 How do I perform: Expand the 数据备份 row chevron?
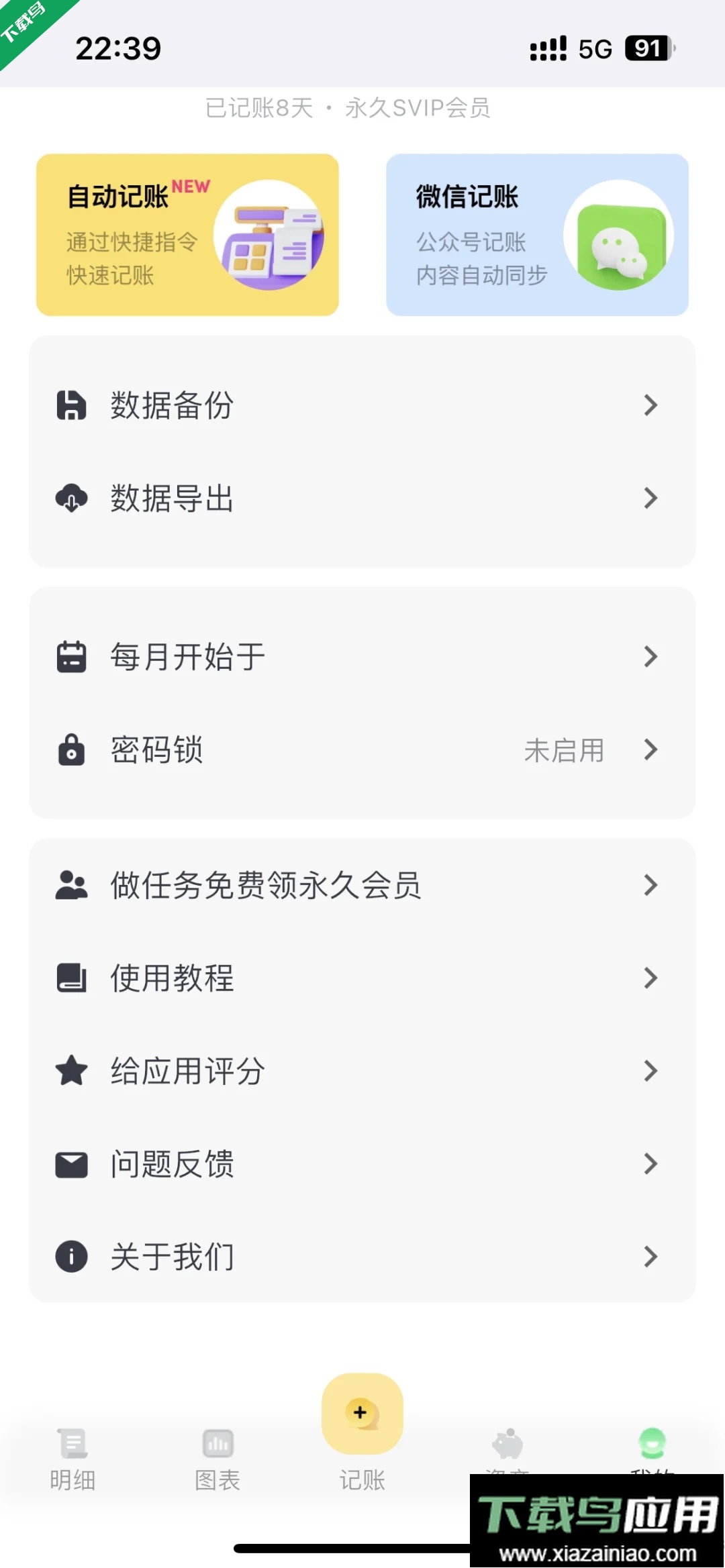tap(650, 405)
